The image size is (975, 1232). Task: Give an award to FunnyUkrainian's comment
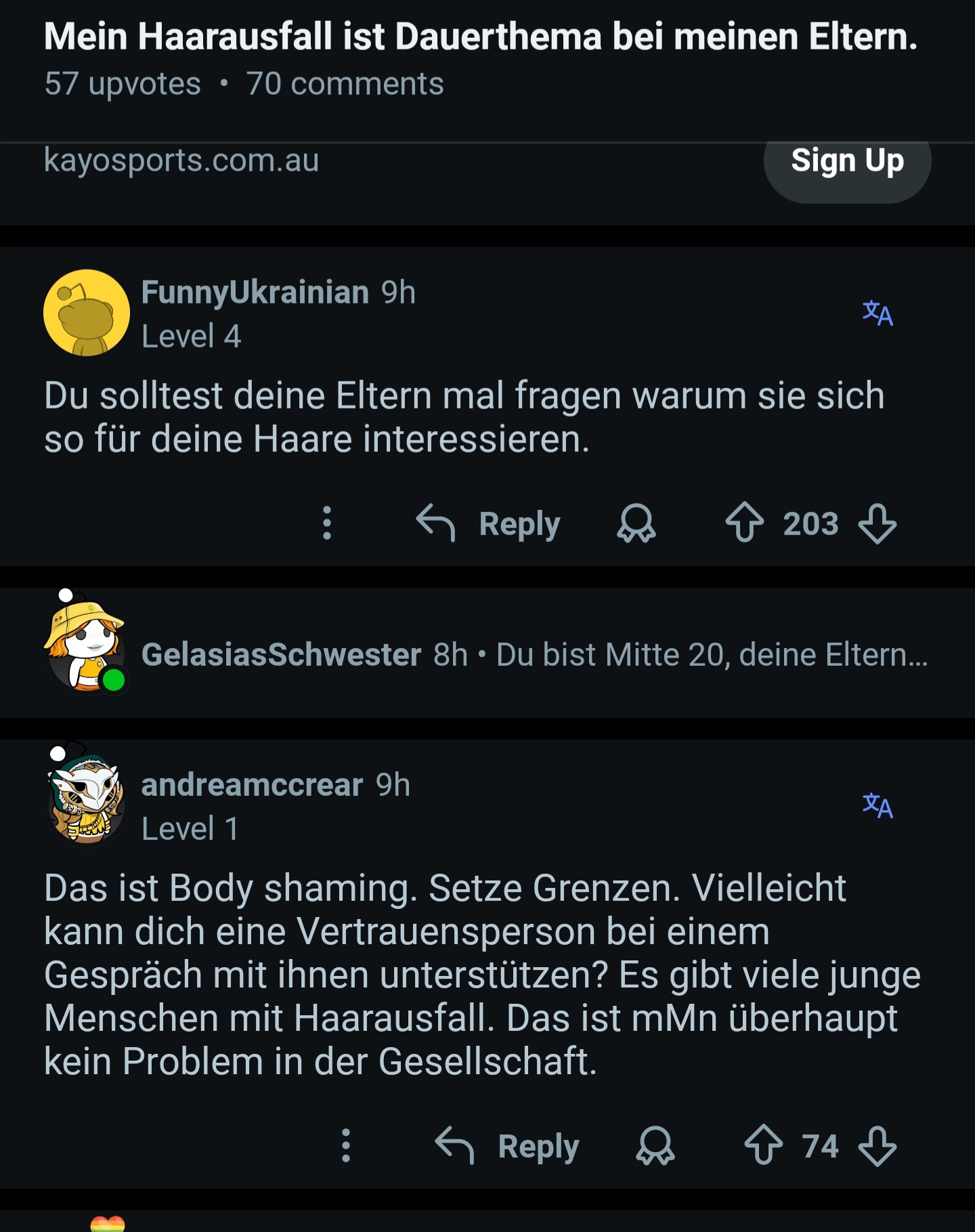coord(636,524)
